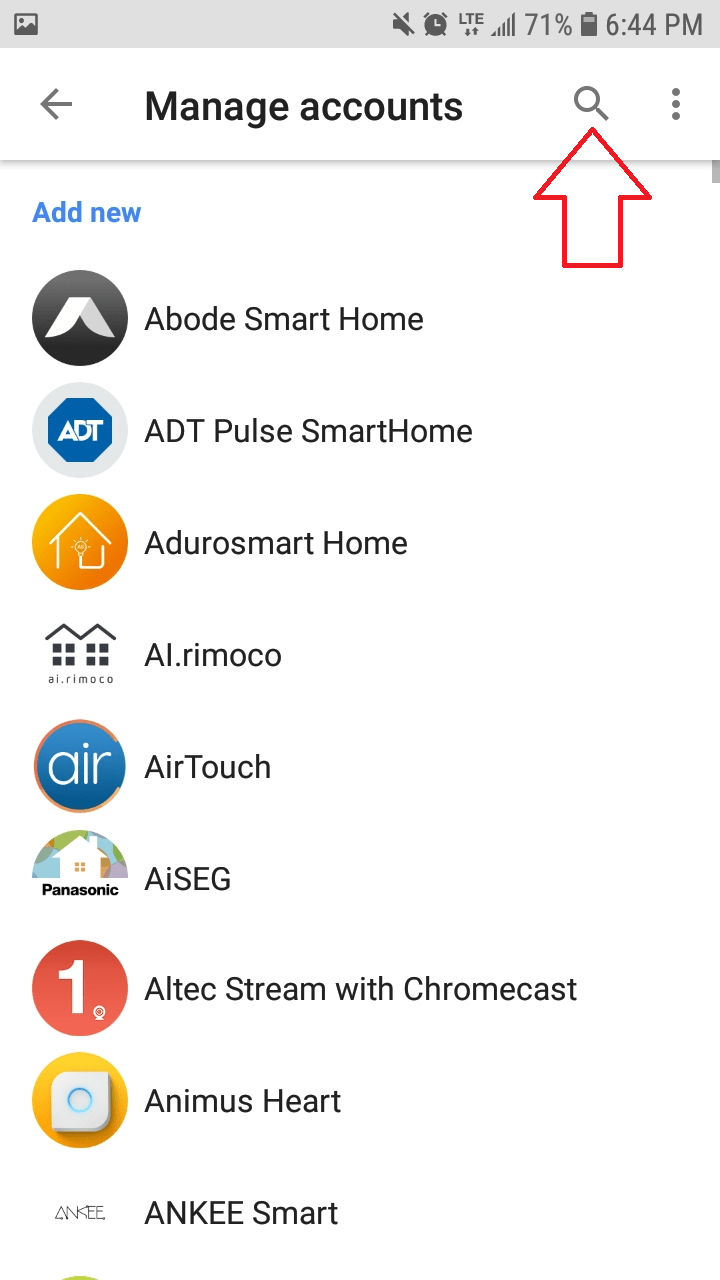Tap the Add new link

point(86,212)
